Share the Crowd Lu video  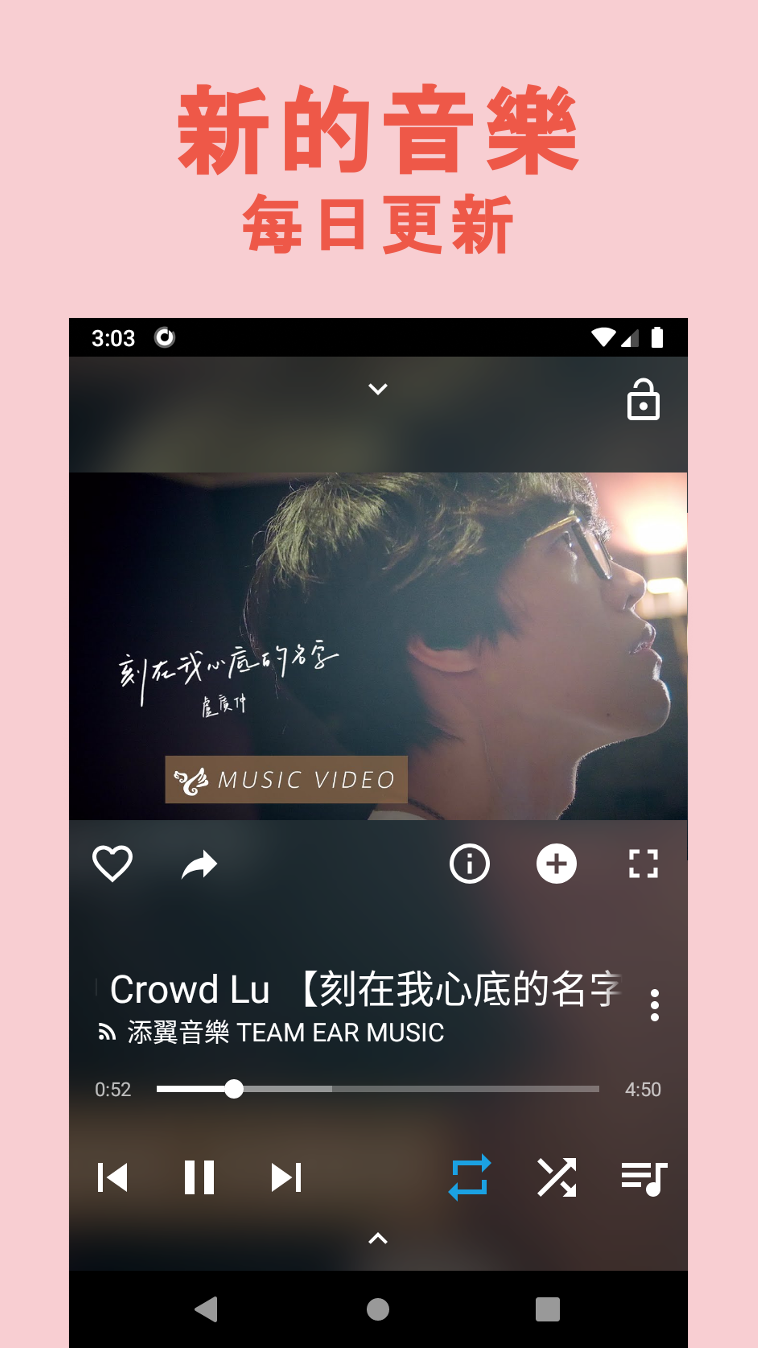click(x=198, y=863)
